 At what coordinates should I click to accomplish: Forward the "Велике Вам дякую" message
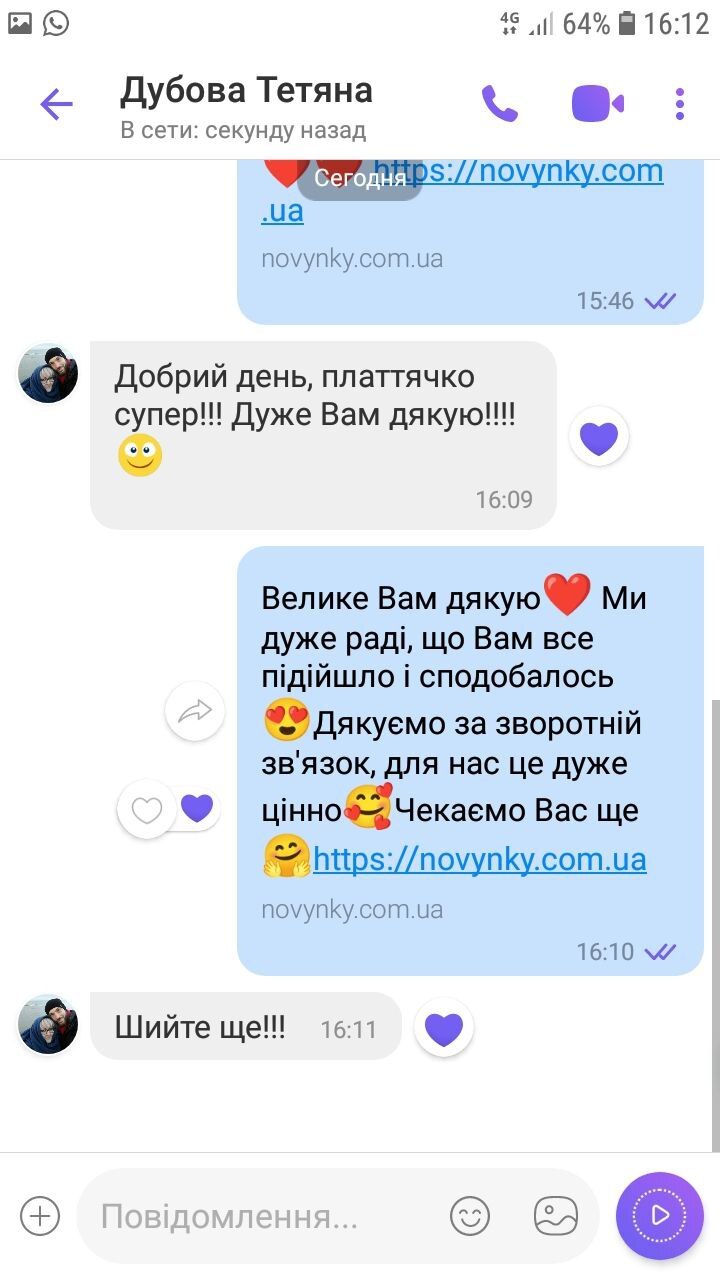[x=194, y=711]
